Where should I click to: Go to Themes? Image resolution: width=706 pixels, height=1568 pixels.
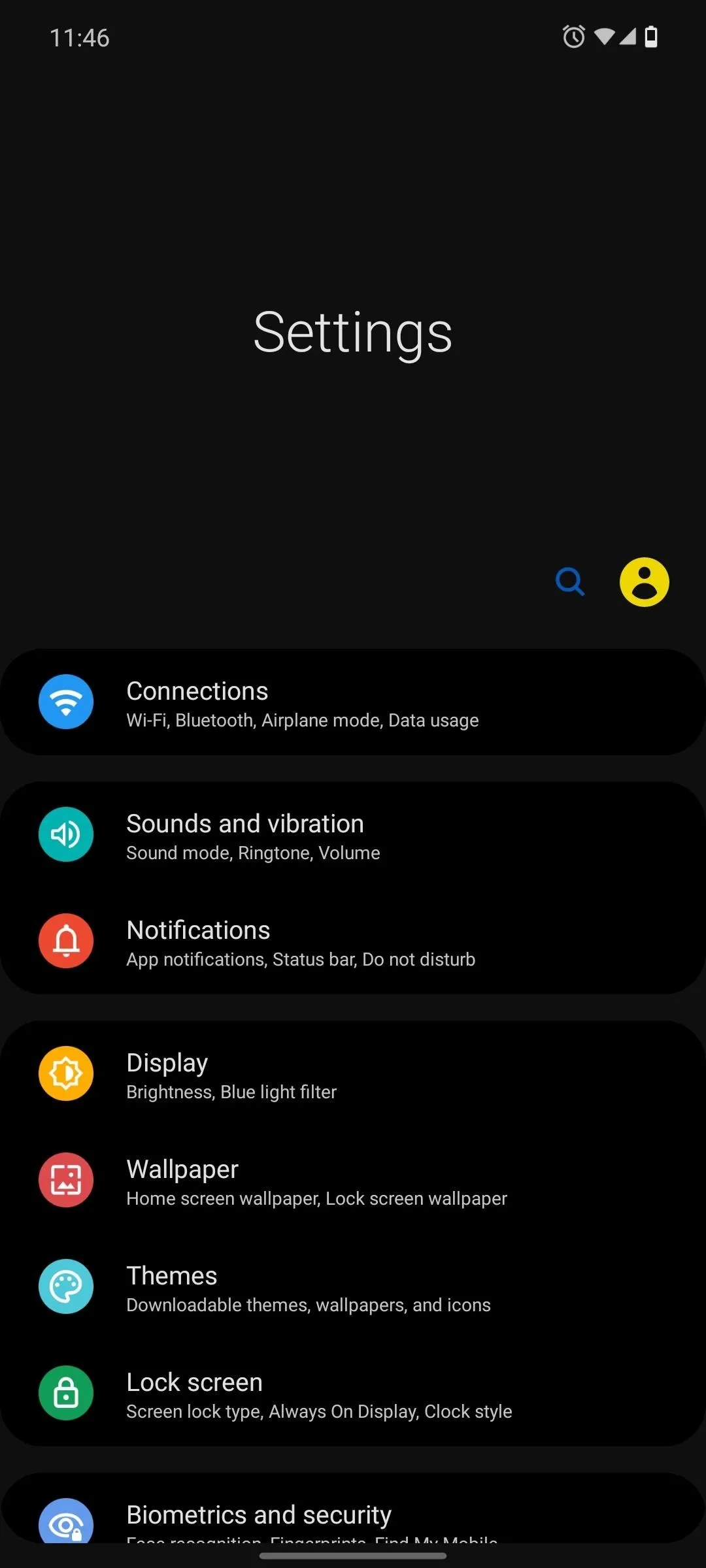[x=353, y=1287]
